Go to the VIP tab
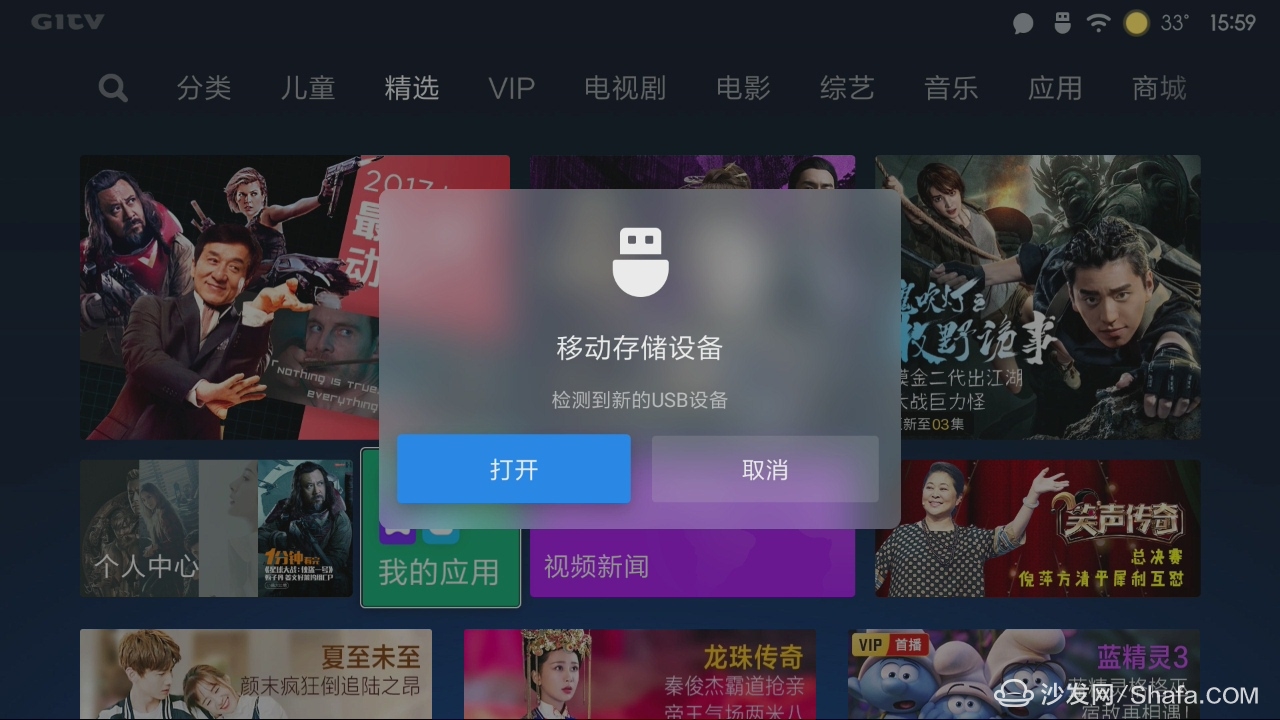 pyautogui.click(x=511, y=88)
